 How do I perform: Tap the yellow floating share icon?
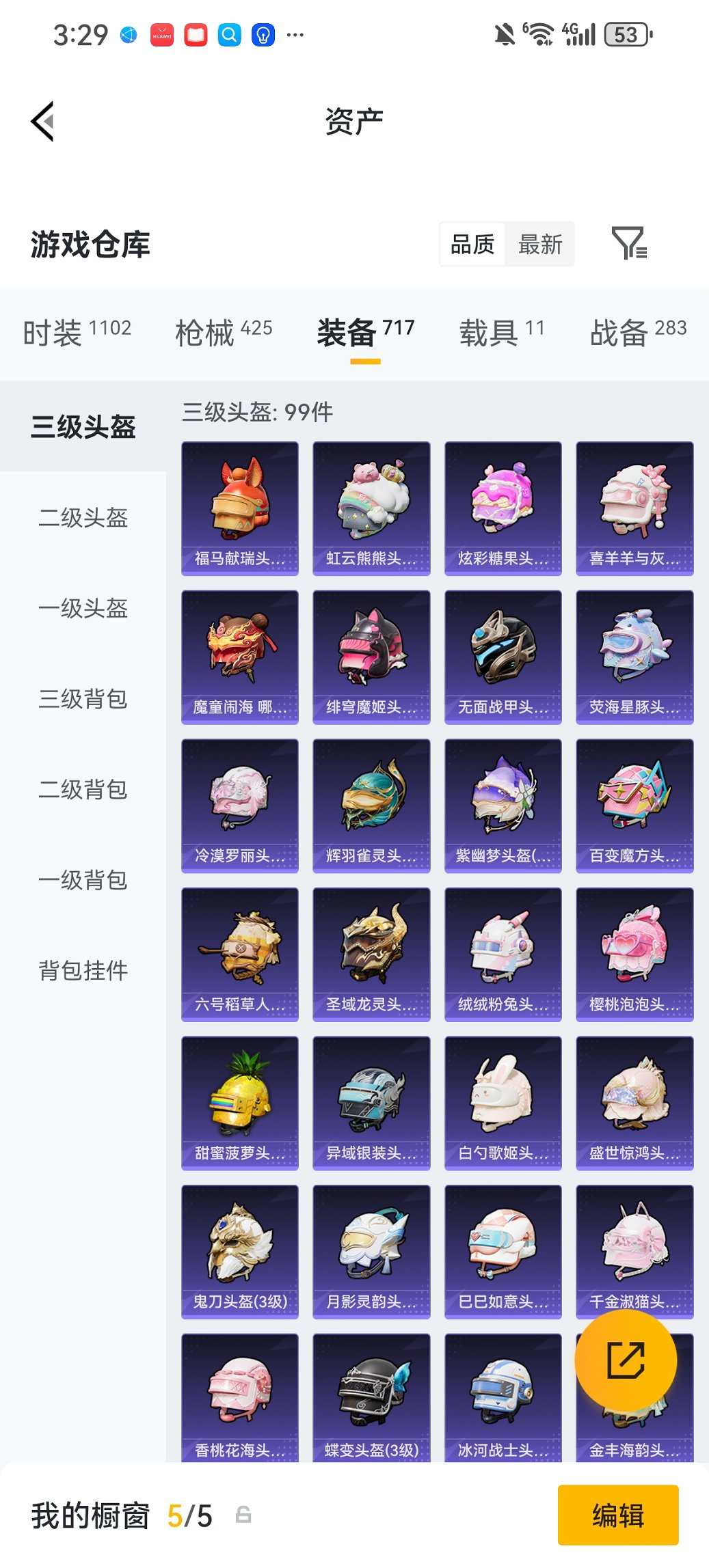(627, 1360)
